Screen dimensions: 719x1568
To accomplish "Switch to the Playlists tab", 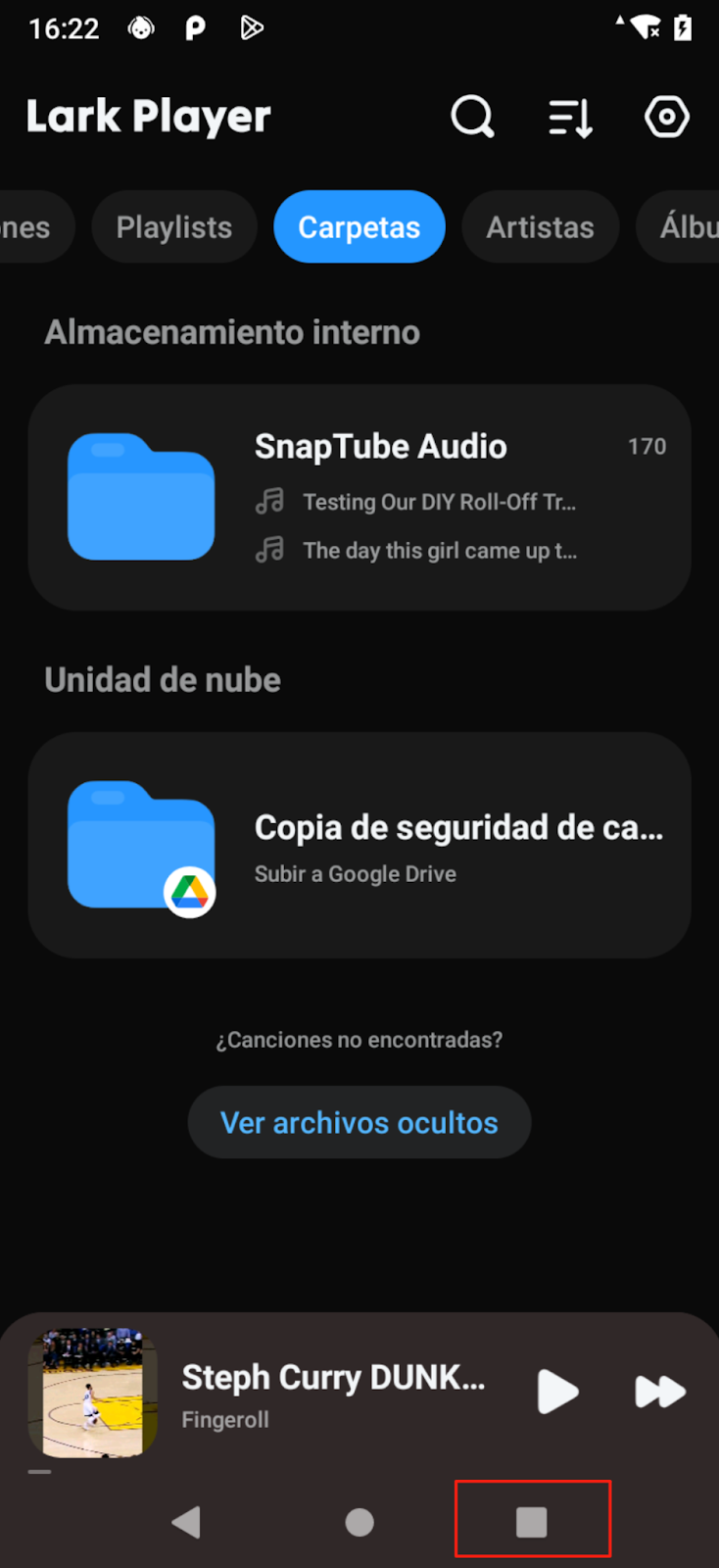I will [x=173, y=226].
